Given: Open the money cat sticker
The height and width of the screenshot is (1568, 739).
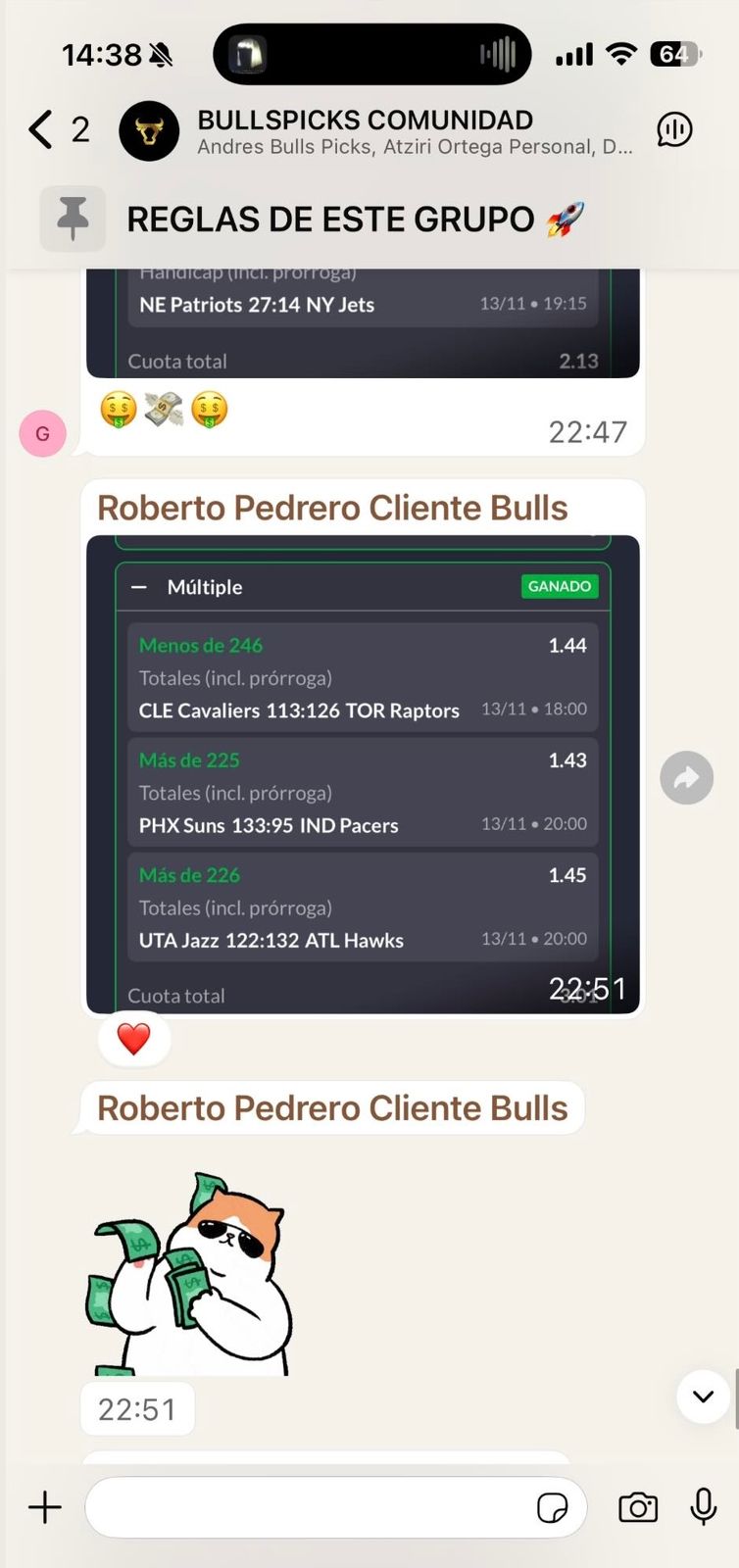Looking at the screenshot, I should (x=191, y=1274).
